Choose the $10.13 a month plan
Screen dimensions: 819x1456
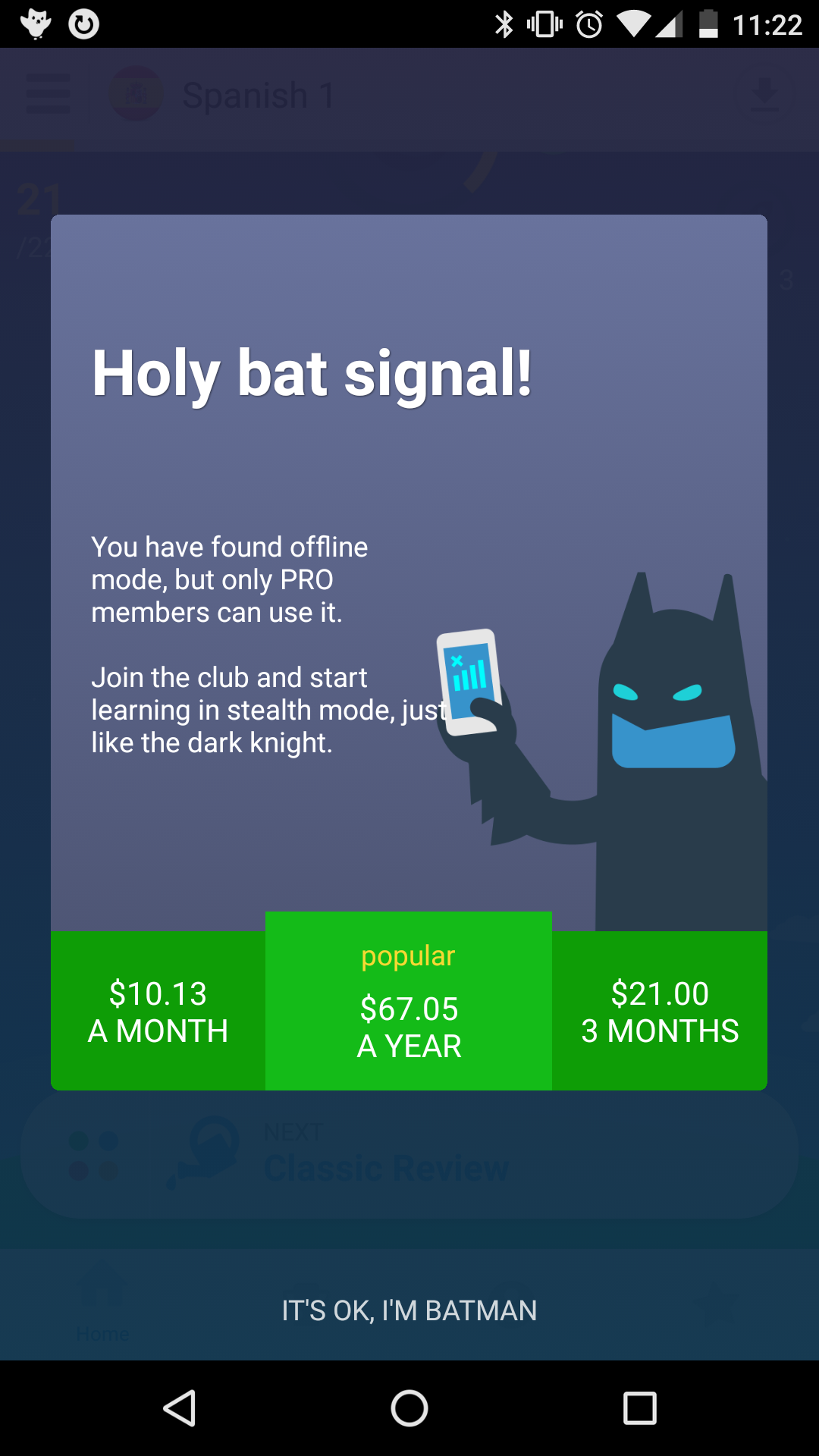click(158, 1011)
